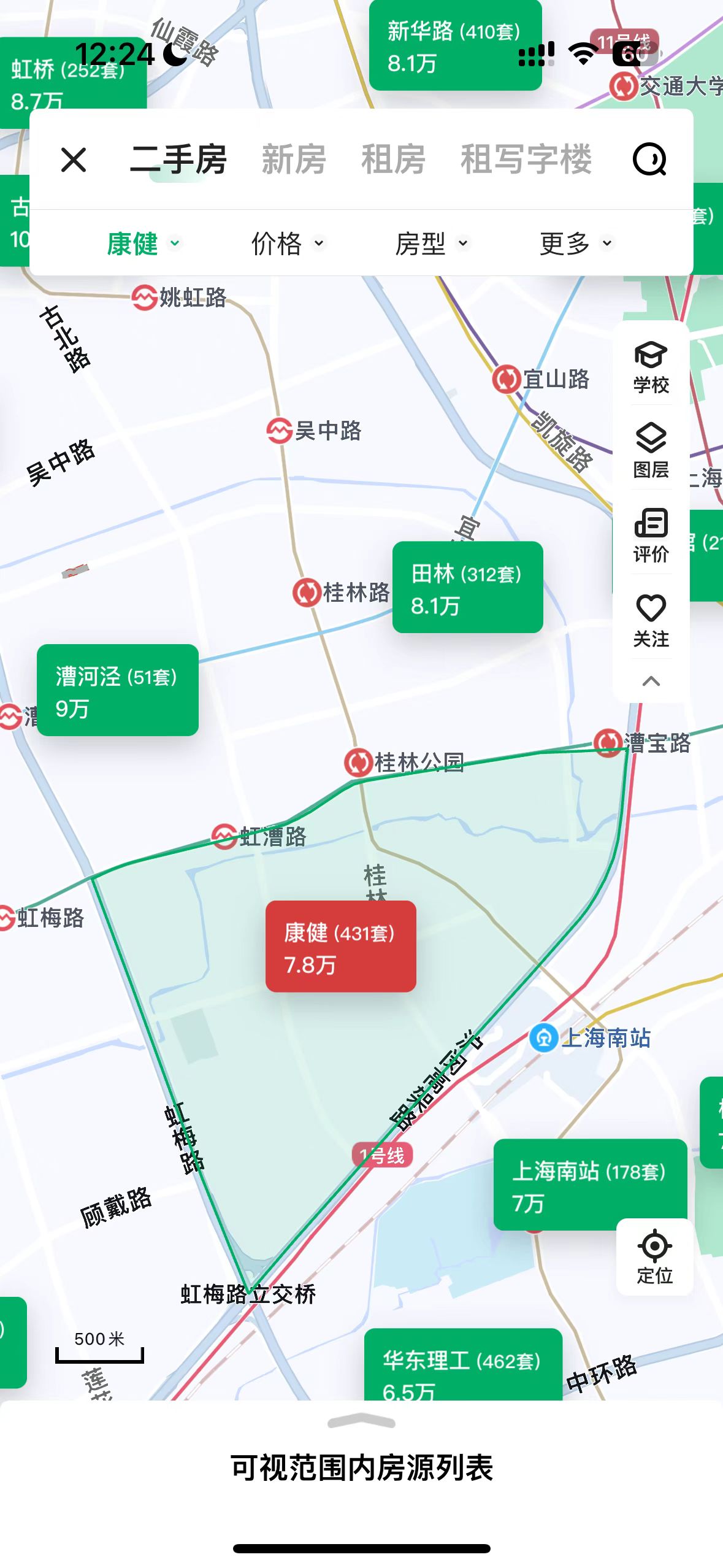Toggle the 学校 schools overlay
Screen dimensions: 723x1568
pyautogui.click(x=651, y=366)
